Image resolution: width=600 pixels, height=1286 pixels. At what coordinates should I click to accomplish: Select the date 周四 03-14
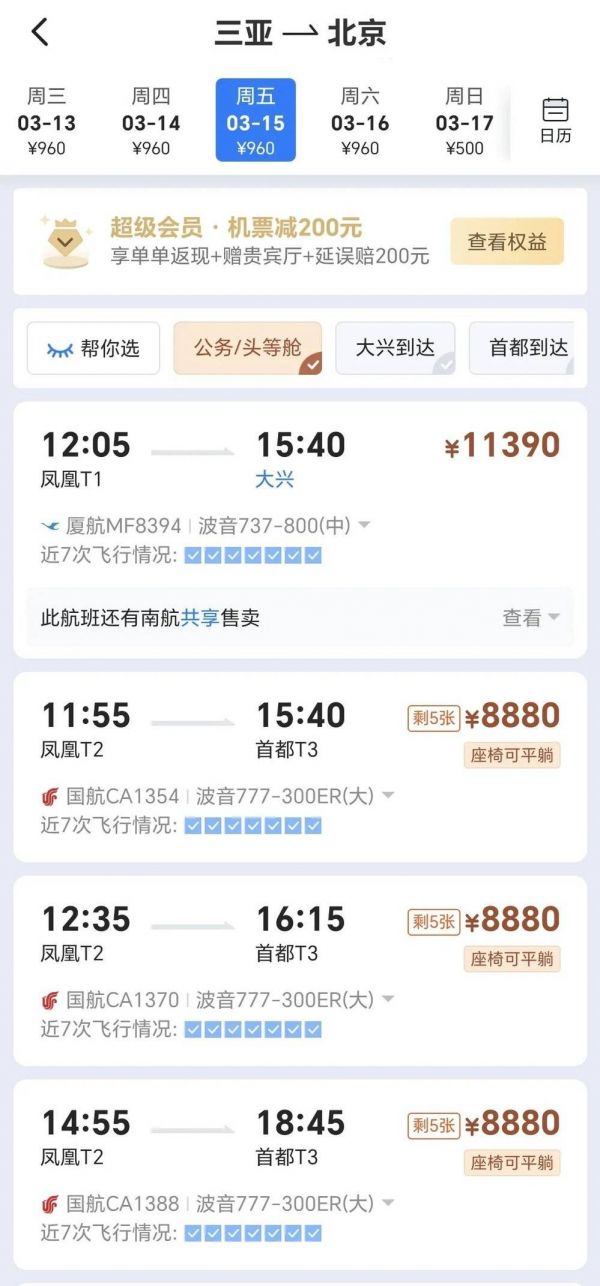[x=151, y=122]
